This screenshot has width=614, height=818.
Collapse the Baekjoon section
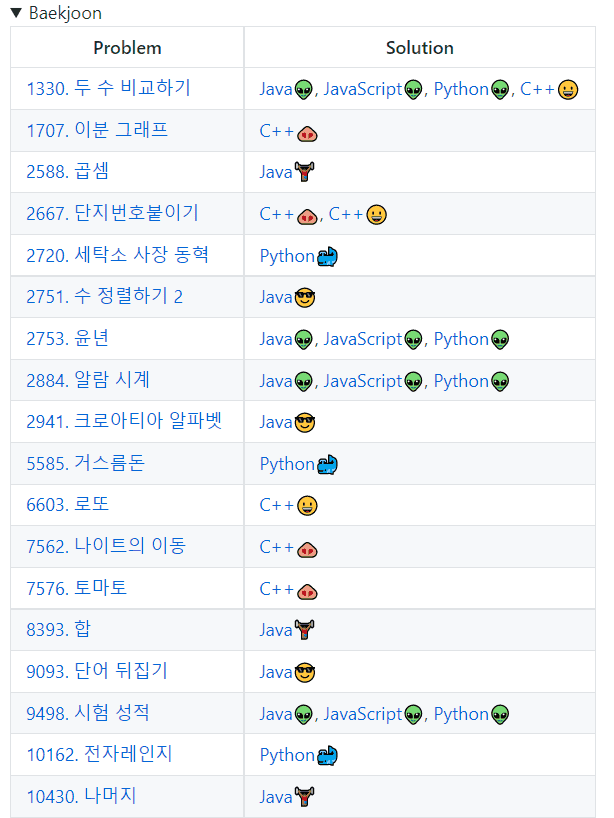[x=16, y=13]
